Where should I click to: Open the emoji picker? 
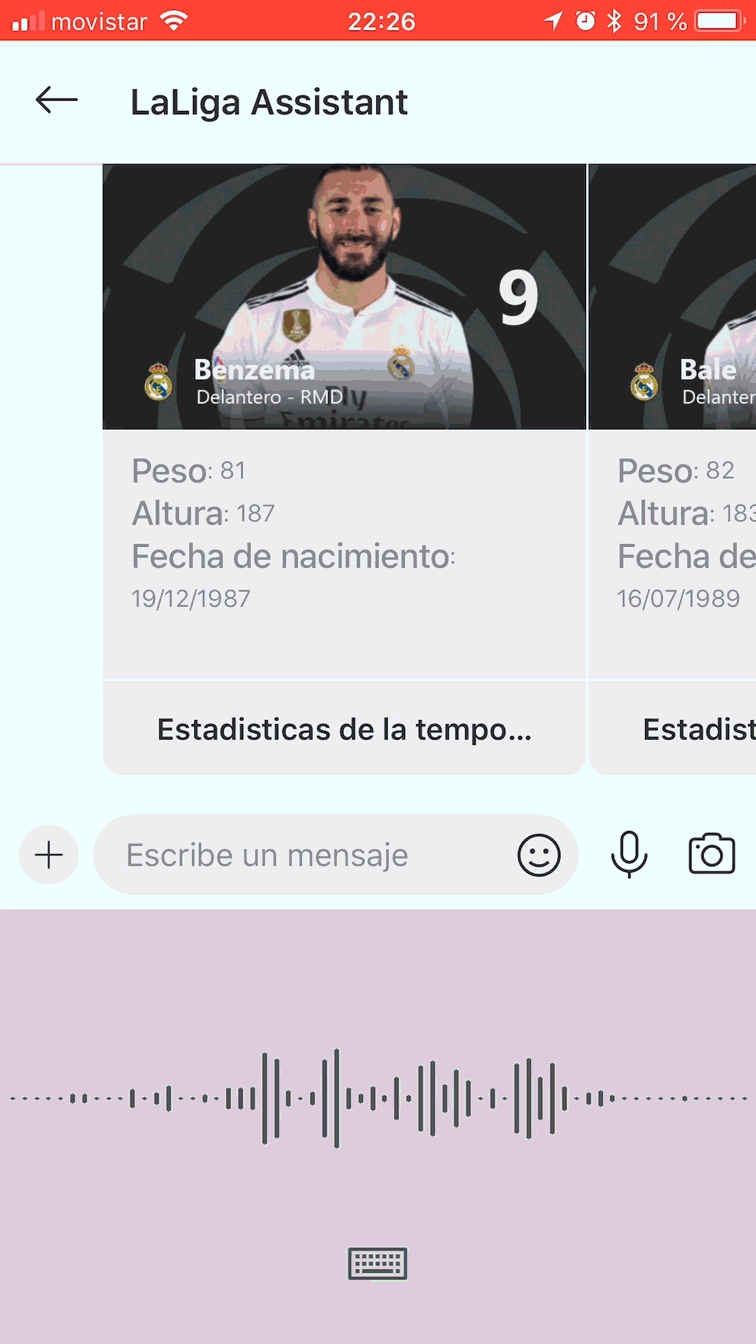(x=539, y=855)
